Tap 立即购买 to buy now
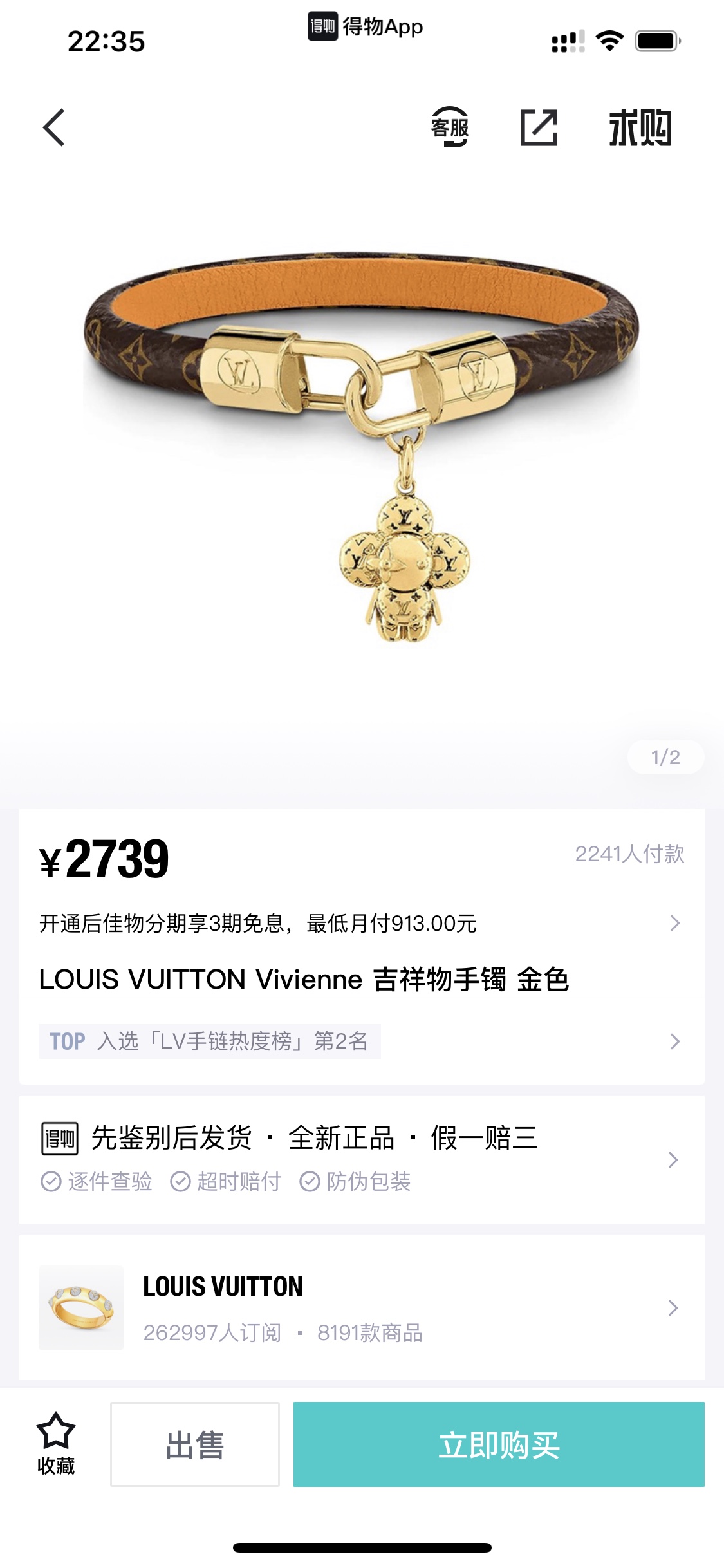The width and height of the screenshot is (724, 1568). (x=499, y=1444)
